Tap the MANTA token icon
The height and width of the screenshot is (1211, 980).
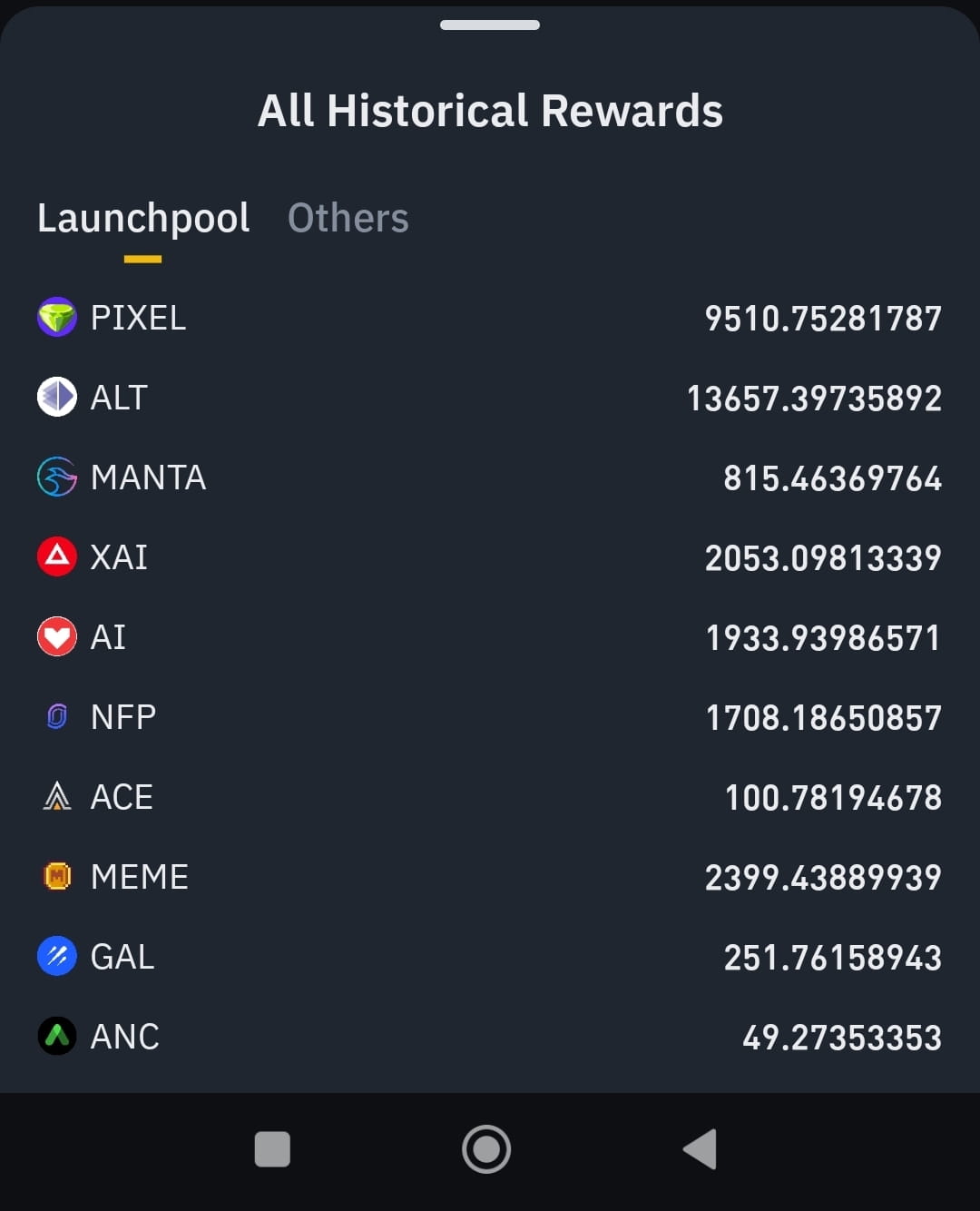(56, 477)
